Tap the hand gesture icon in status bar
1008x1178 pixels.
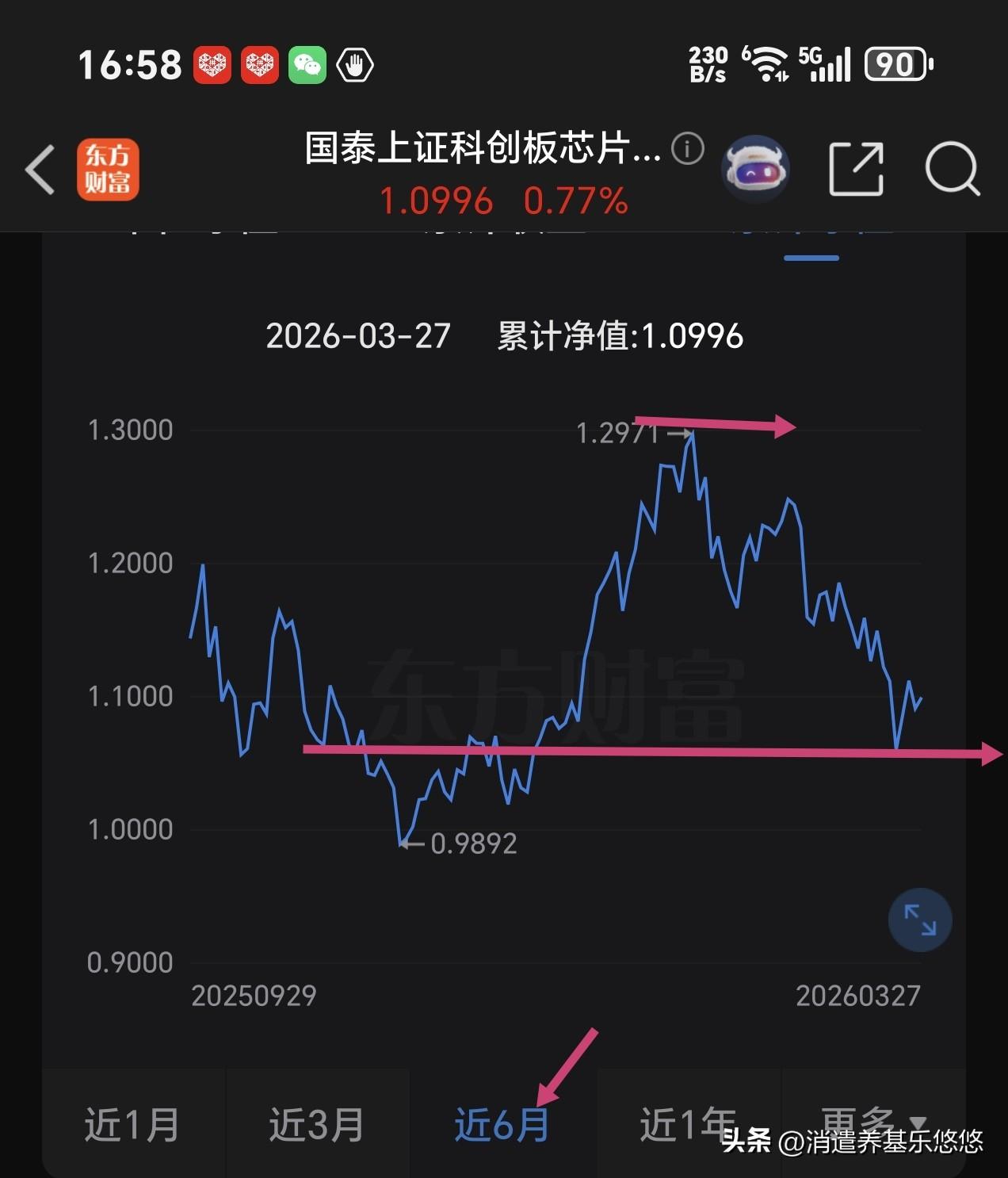coord(356,66)
